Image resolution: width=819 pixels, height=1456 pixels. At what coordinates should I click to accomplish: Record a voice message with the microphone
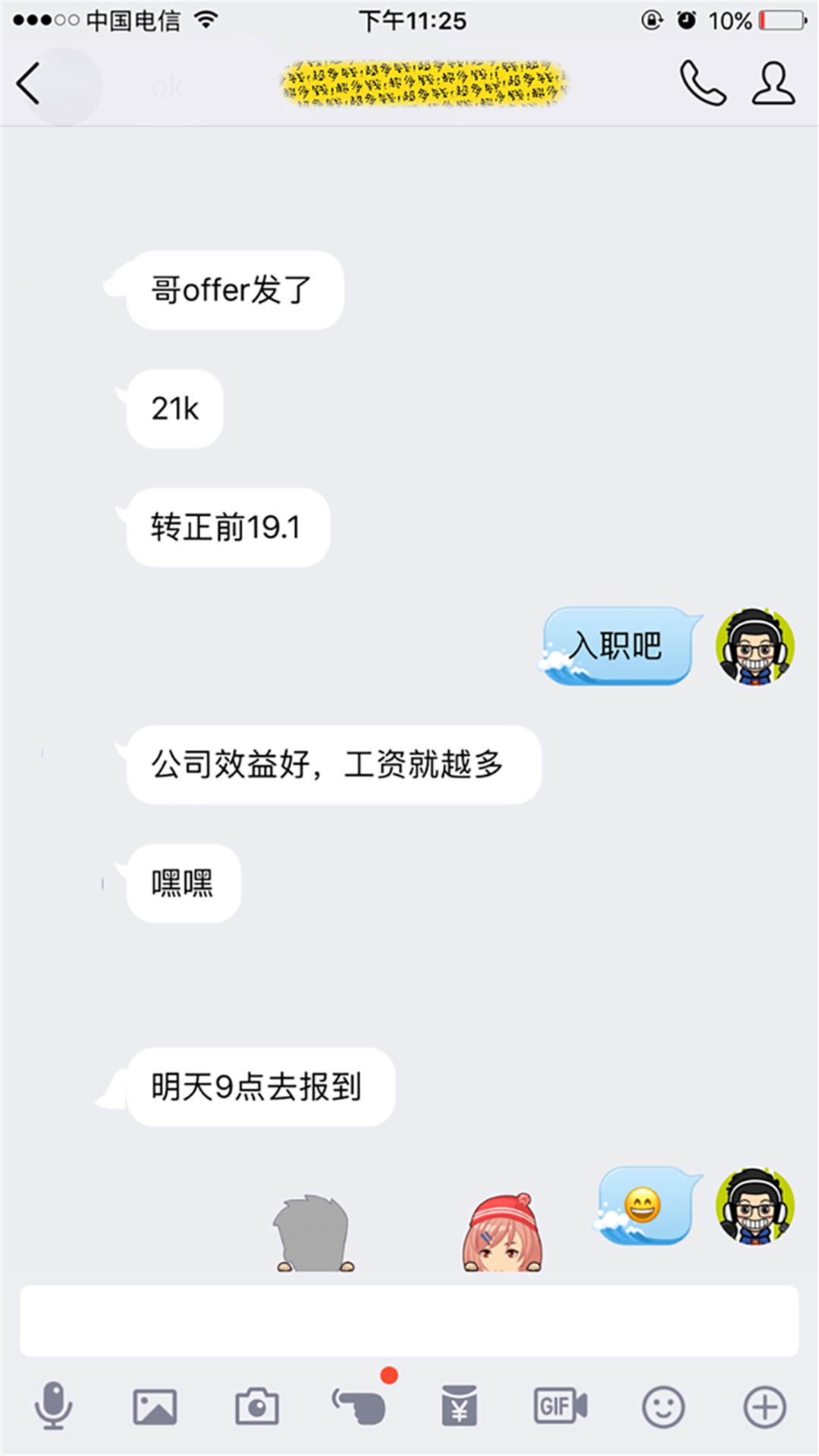pos(53,1407)
